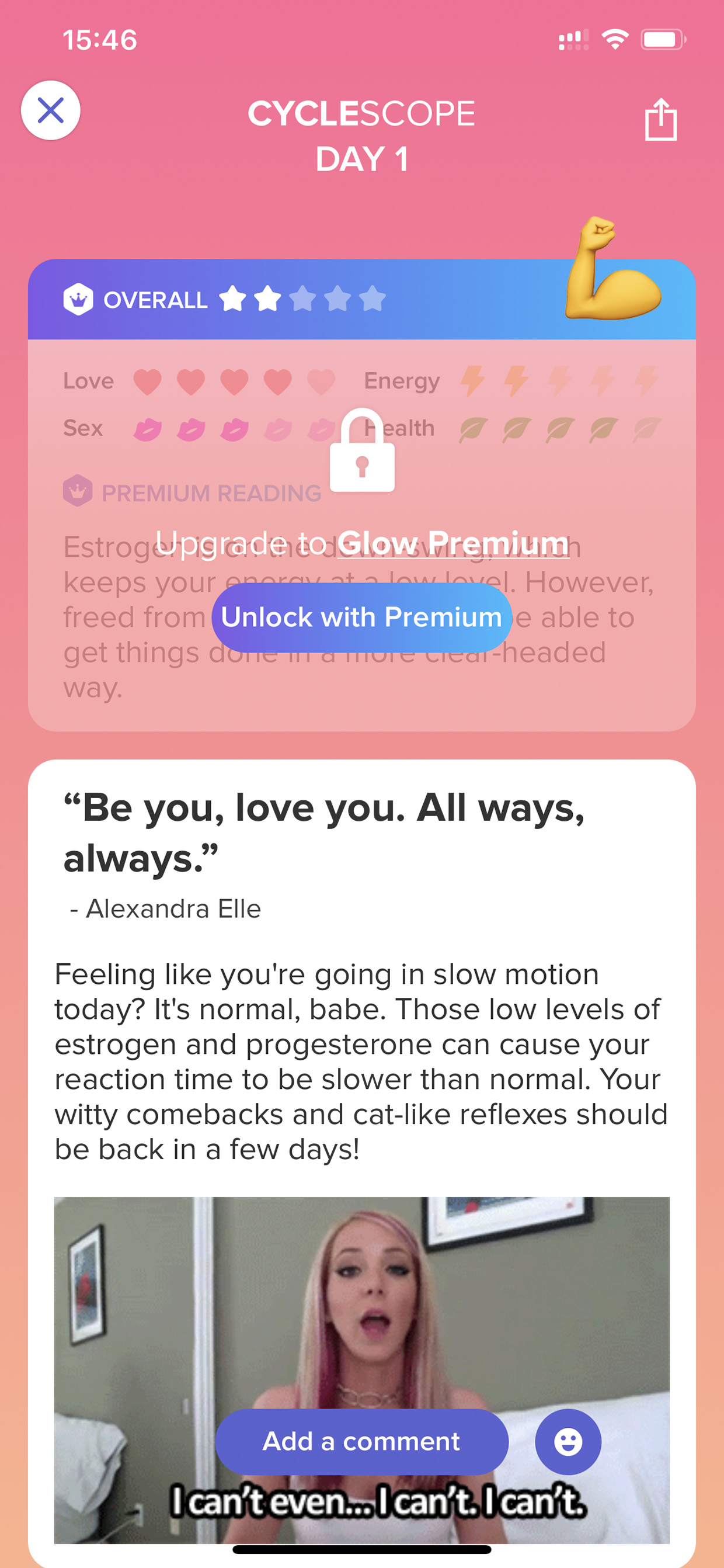Tap Unlock with Premium button
This screenshot has height=1568, width=724.
coord(361,618)
